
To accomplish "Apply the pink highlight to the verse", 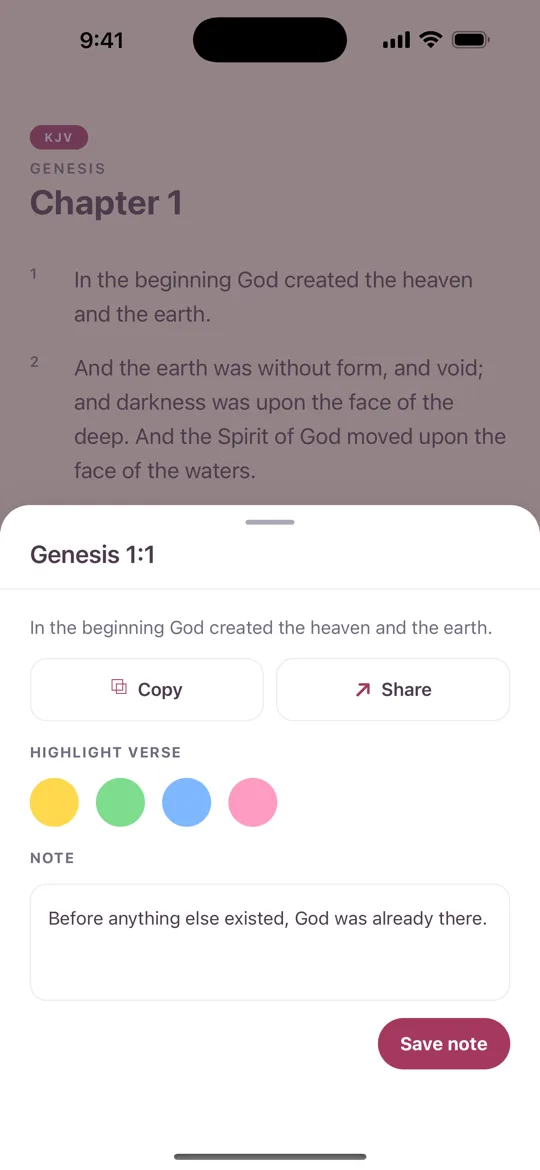I will coord(253,802).
